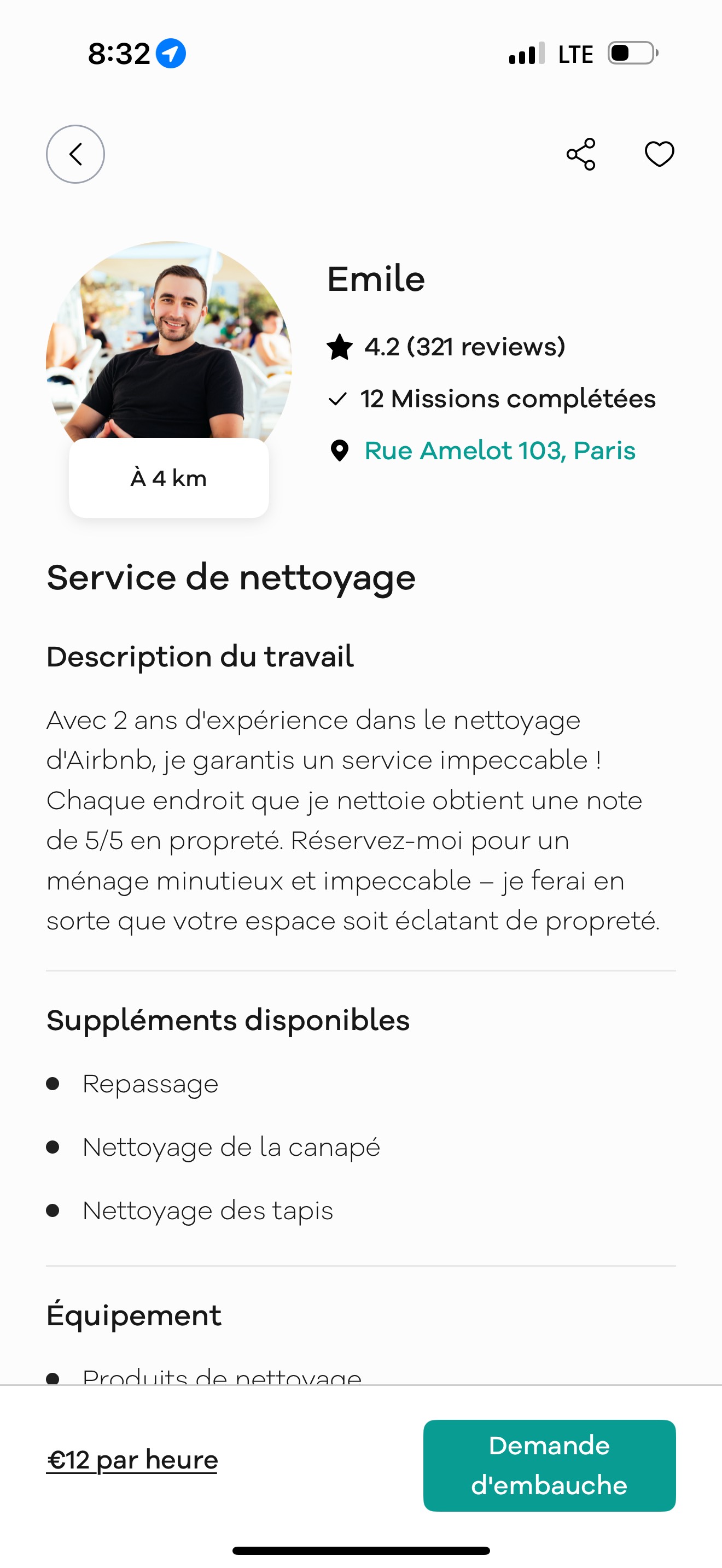Add Emile to favorites with the heart
Viewport: 722px width, 1568px height.
(x=659, y=154)
